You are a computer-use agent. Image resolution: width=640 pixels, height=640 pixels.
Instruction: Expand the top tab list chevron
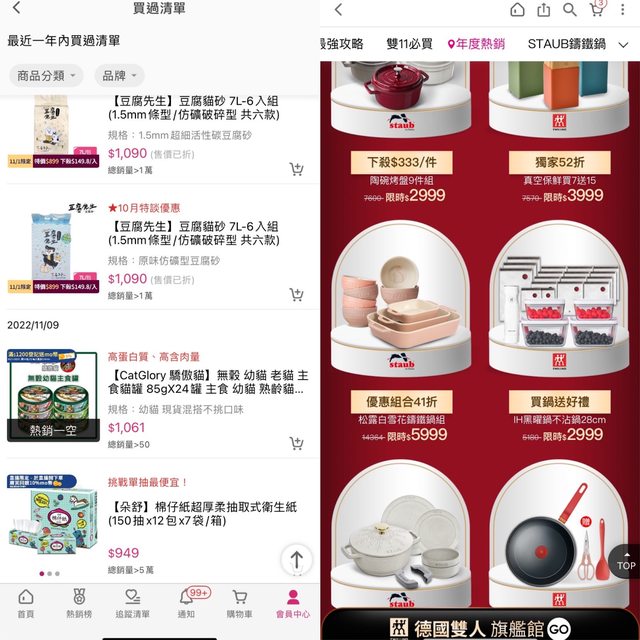point(624,44)
